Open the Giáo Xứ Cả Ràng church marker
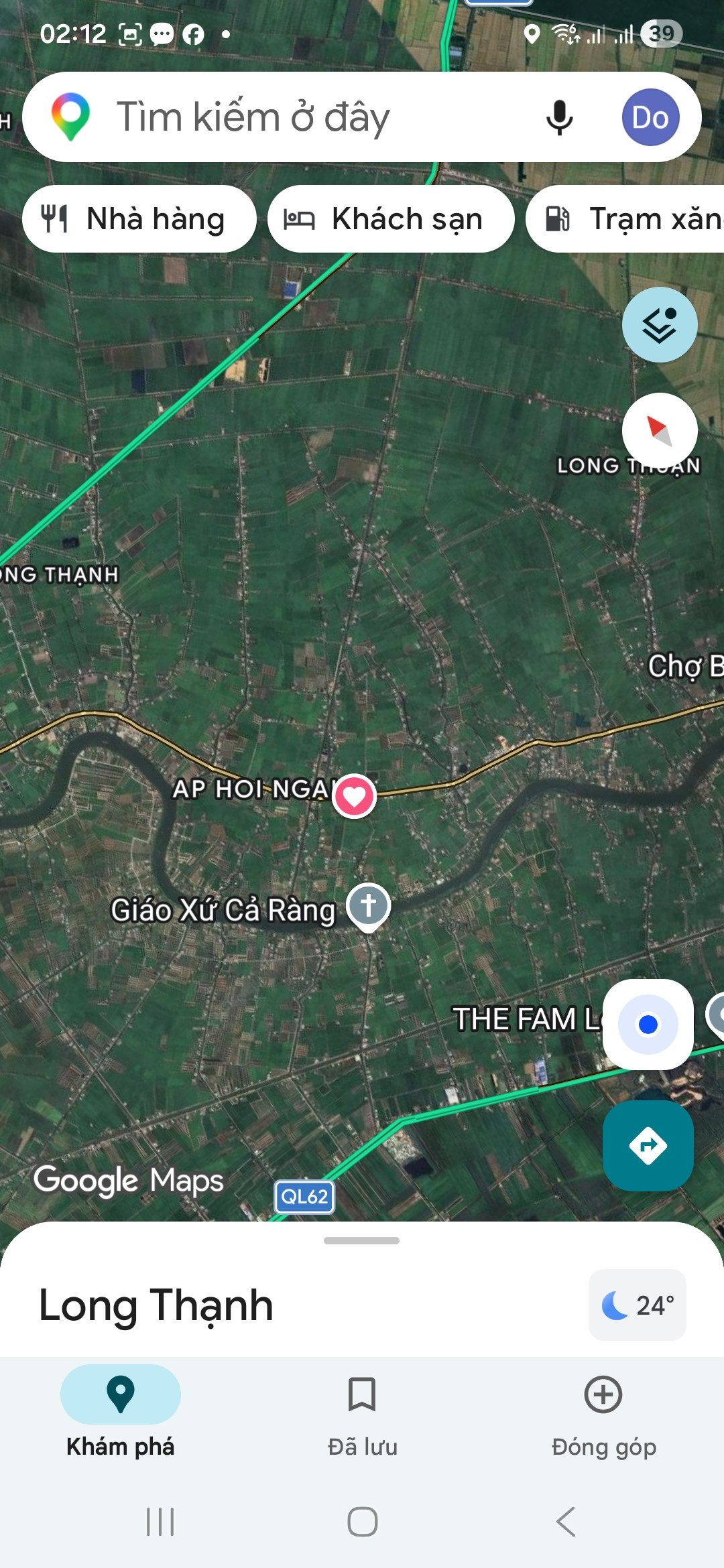Screen dimensions: 724x1568 (368, 907)
